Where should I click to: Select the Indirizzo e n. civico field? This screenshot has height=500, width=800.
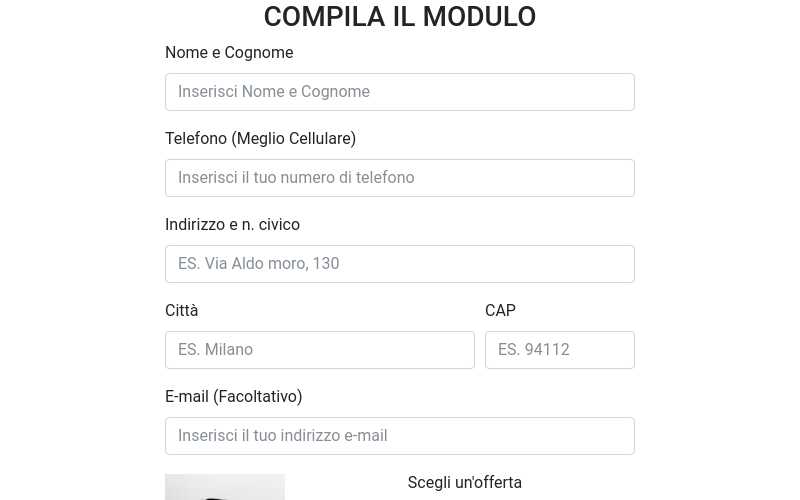pyautogui.click(x=399, y=264)
